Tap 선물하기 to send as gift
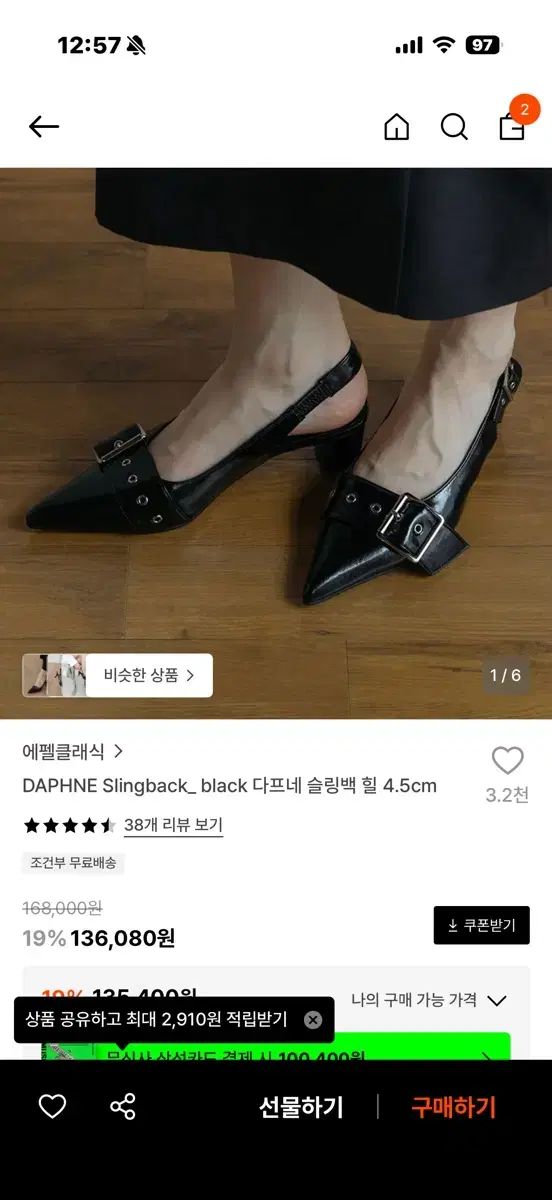Screen dimensions: 552x1200 coord(301,1107)
